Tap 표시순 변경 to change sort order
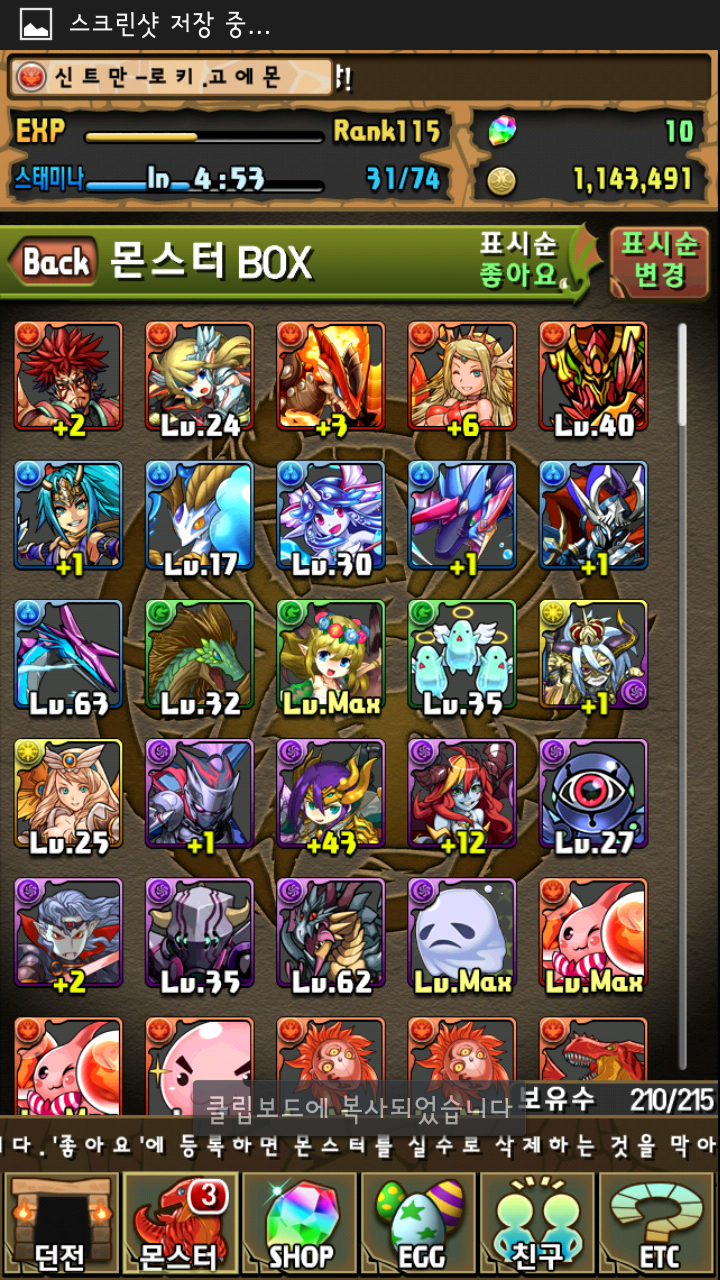The image size is (720, 1280). pyautogui.click(x=658, y=262)
